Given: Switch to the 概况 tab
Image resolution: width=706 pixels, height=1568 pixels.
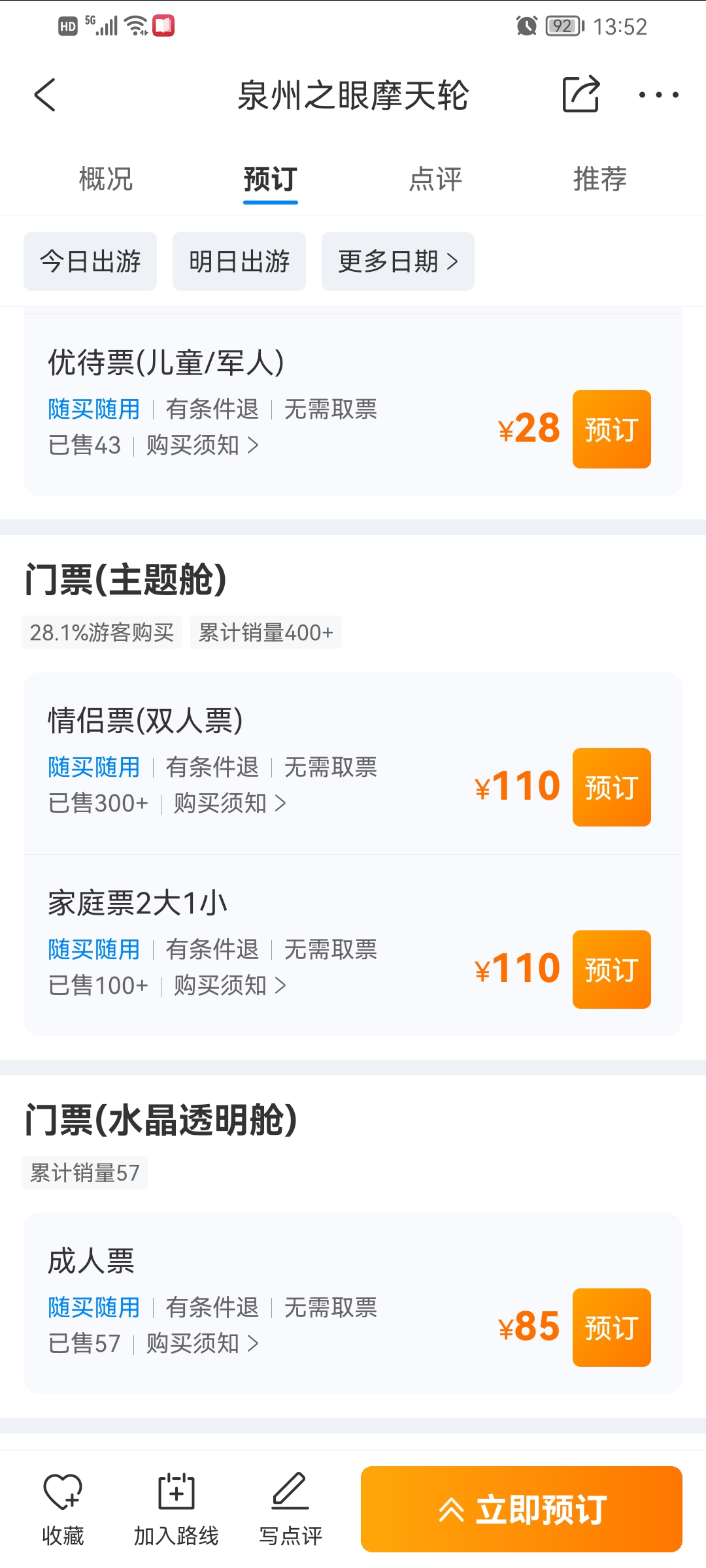Looking at the screenshot, I should click(x=106, y=179).
